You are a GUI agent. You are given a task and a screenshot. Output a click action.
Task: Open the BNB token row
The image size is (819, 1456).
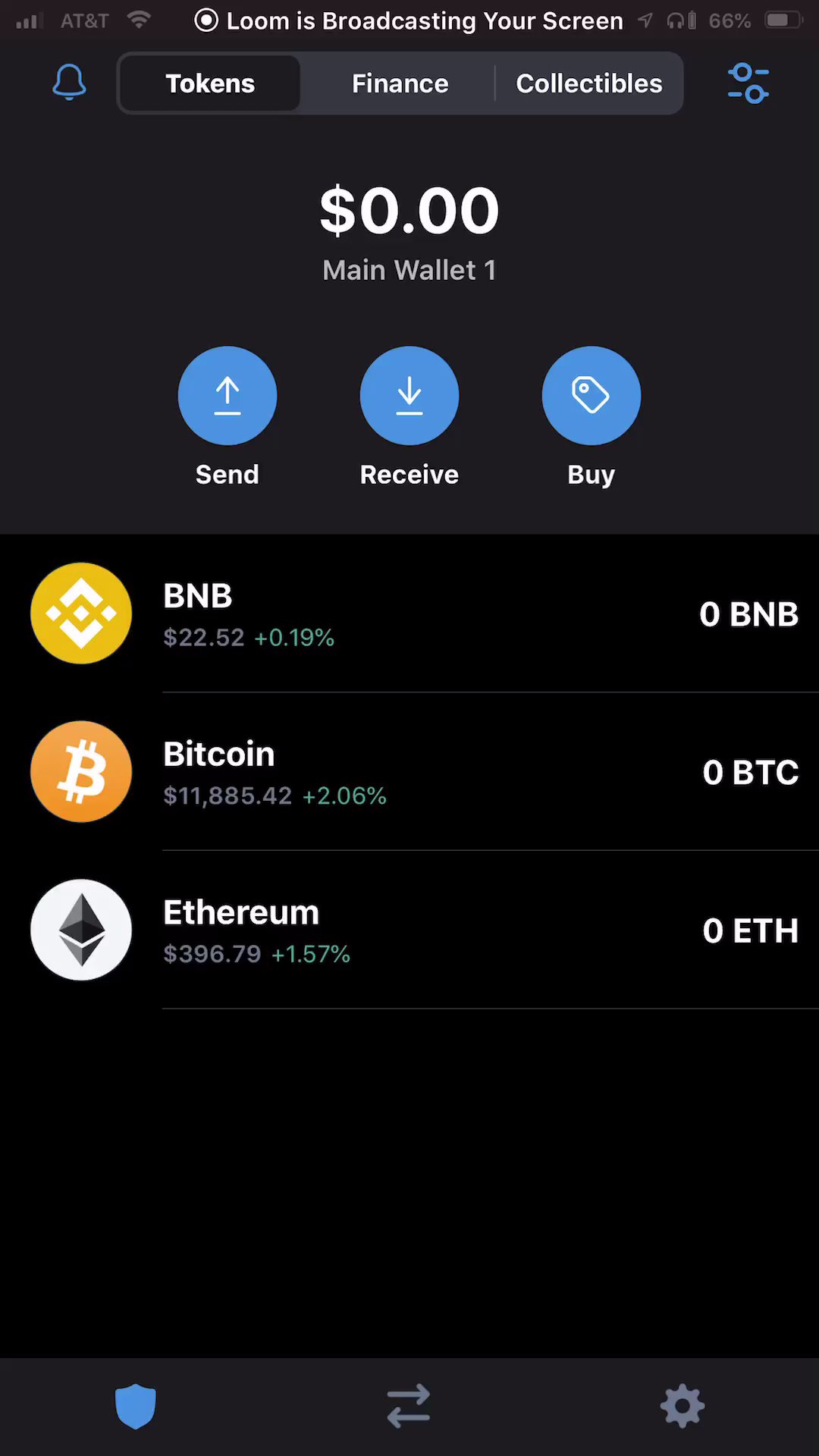[x=409, y=614]
